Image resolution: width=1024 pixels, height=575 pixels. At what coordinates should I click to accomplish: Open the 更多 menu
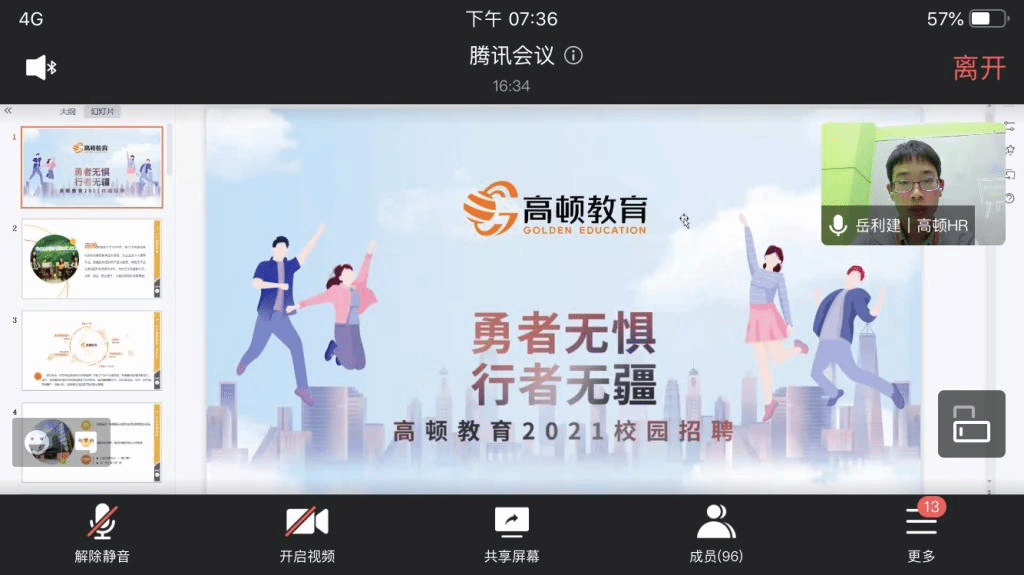(x=921, y=534)
